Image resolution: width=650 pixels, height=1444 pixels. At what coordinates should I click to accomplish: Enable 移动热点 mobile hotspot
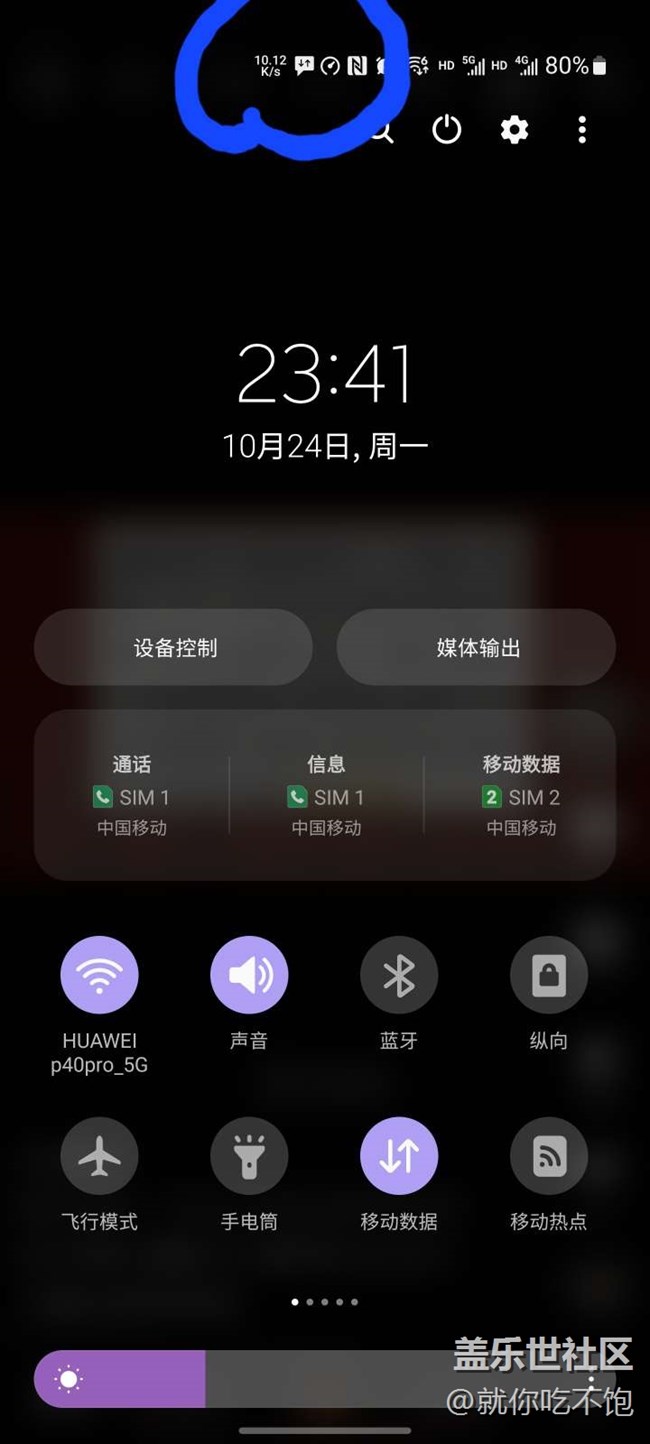[x=548, y=1156]
